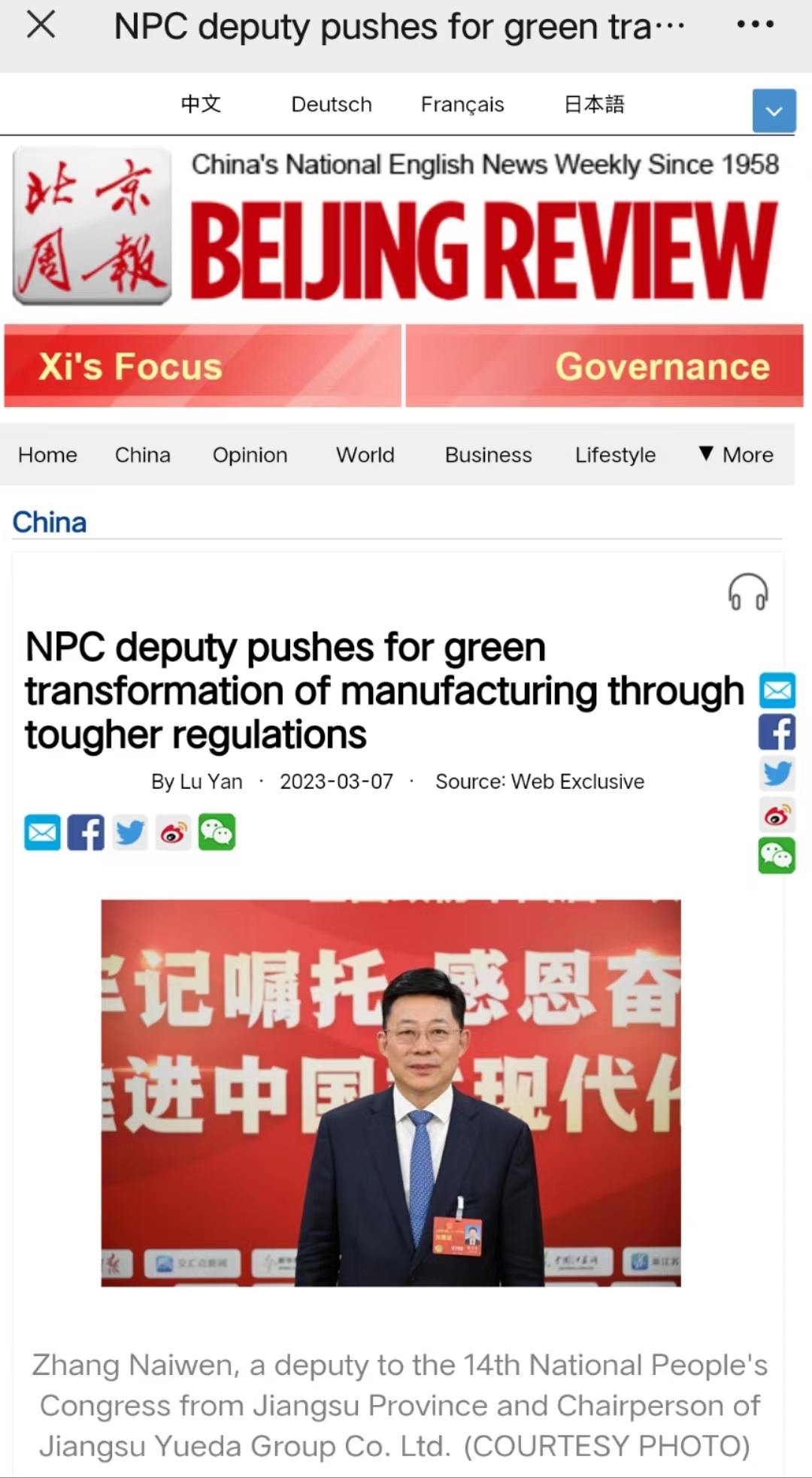
Task: Share article on Facebook under the byline
Action: [86, 833]
